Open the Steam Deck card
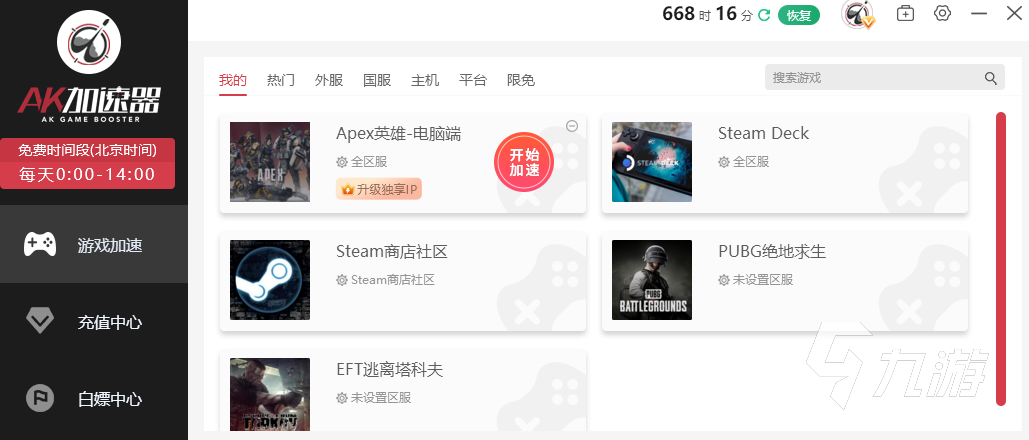Screen dimensions: 1029x440 (x=784, y=162)
